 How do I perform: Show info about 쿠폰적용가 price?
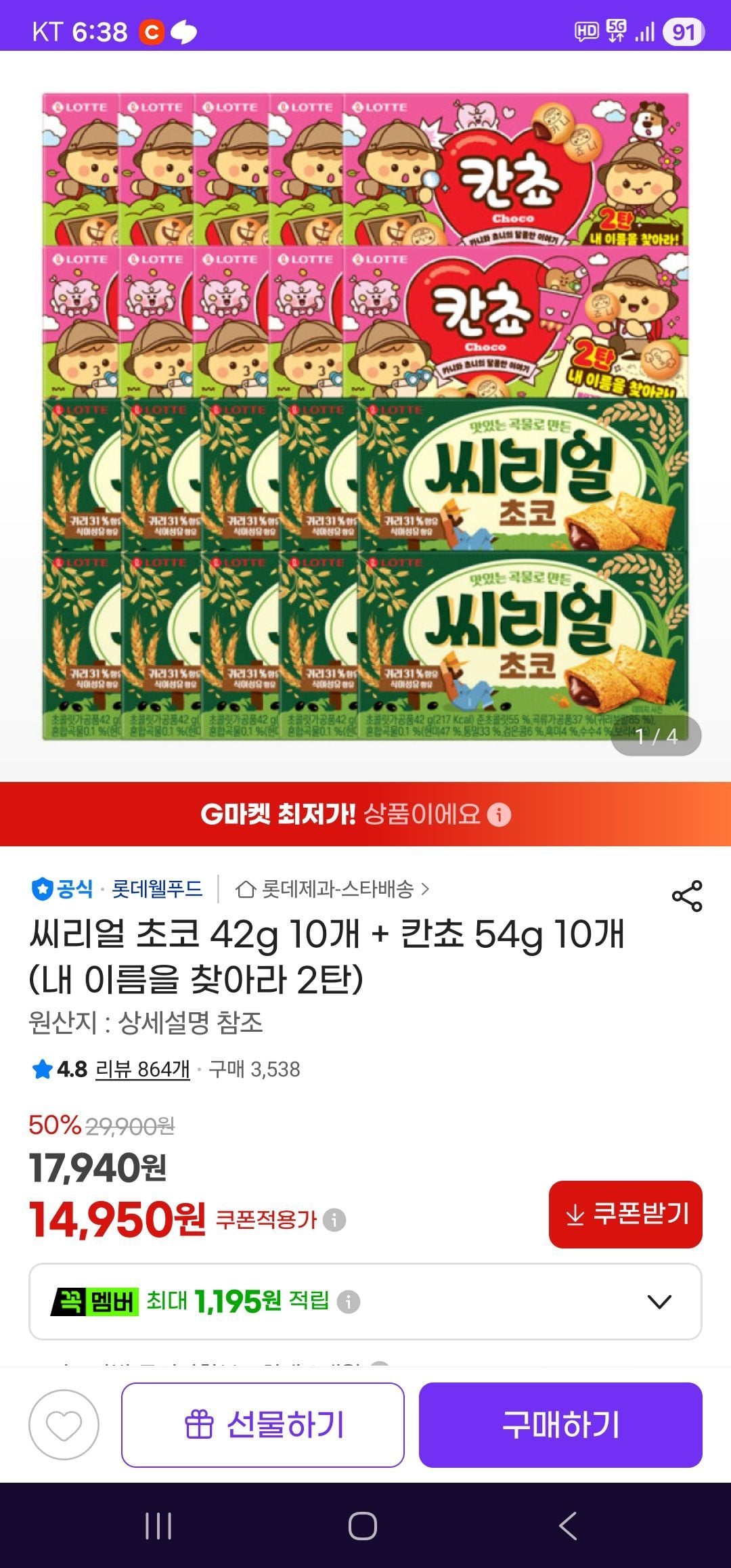334,1220
